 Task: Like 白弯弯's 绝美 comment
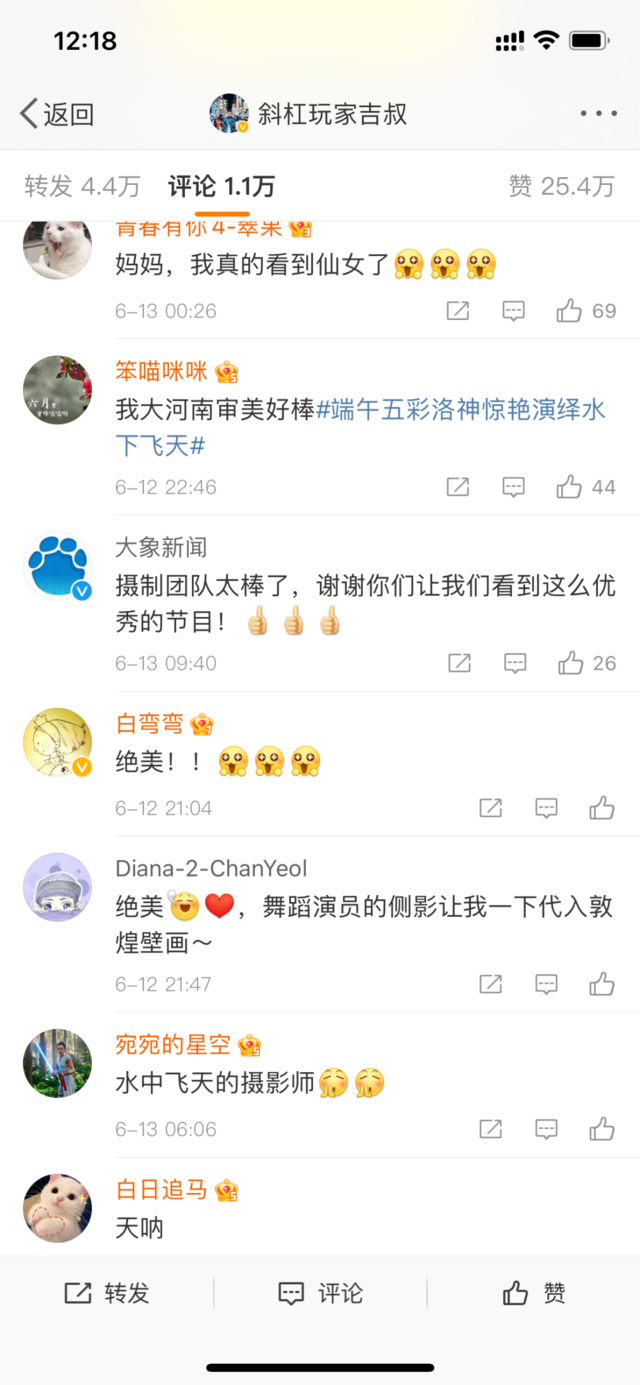(601, 808)
